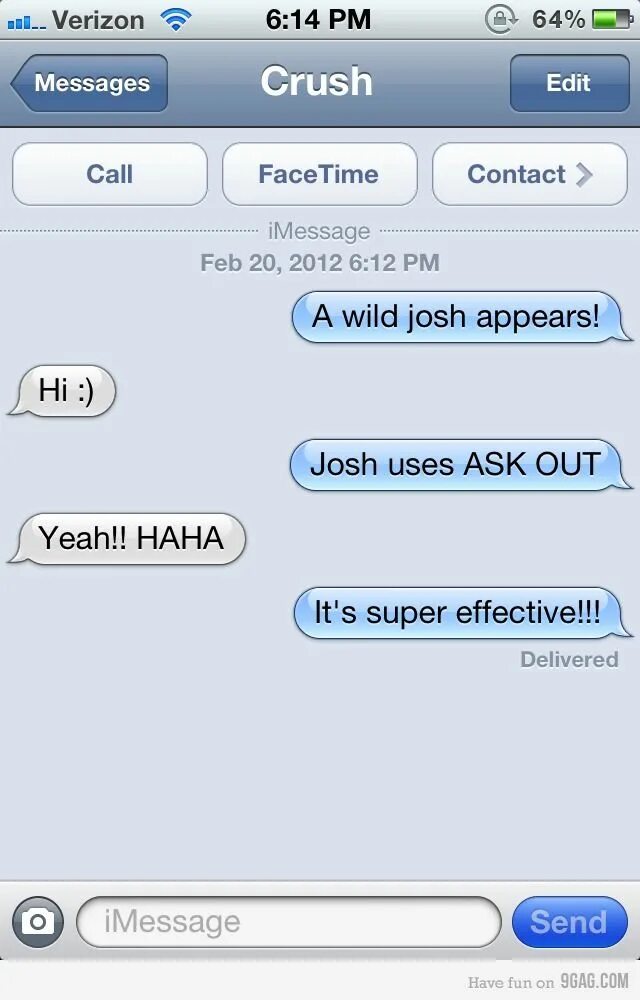
Task: Open the Contact details
Action: click(x=529, y=174)
